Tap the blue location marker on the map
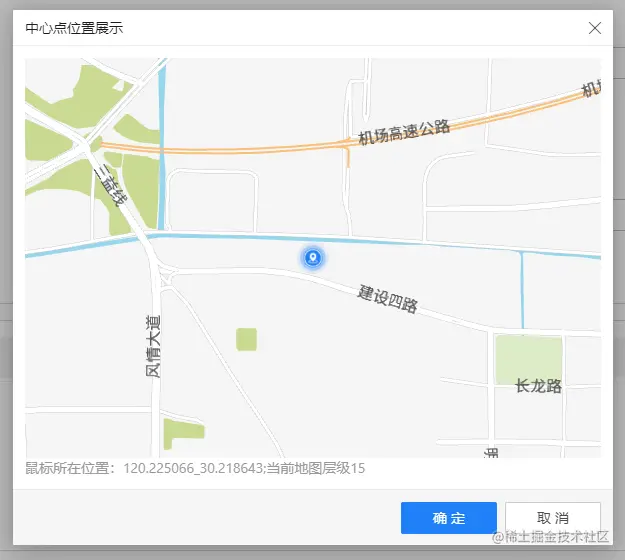This screenshot has height=560, width=625. [313, 258]
